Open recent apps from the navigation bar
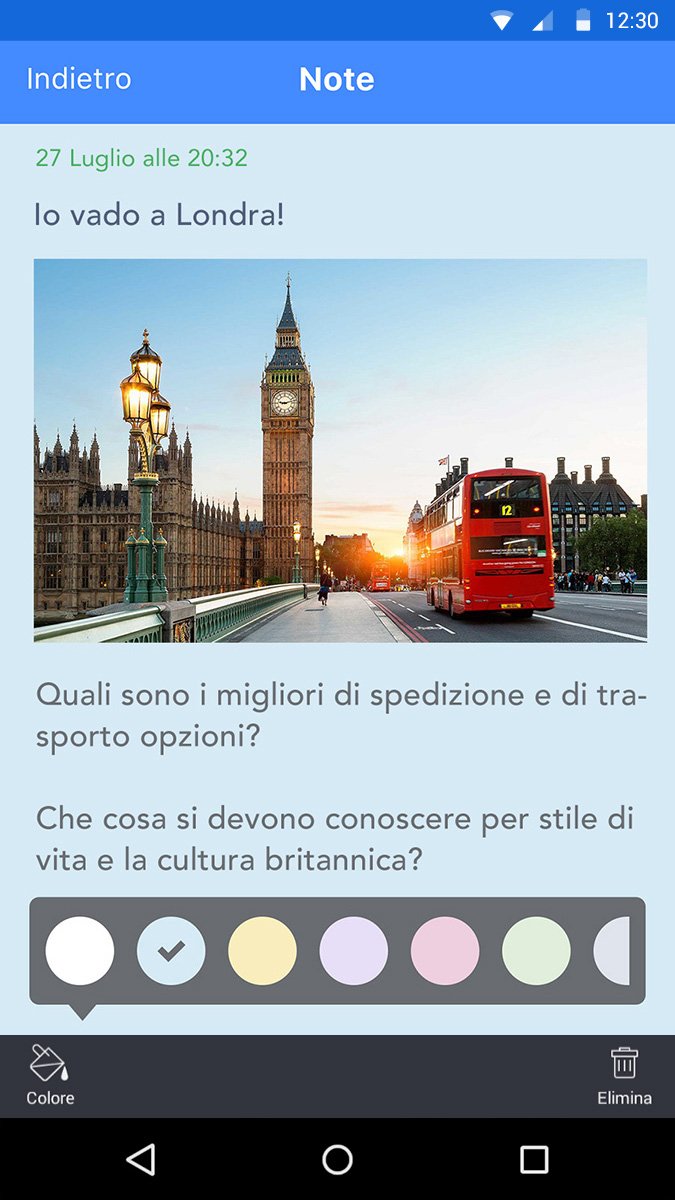The width and height of the screenshot is (675, 1200). (x=534, y=1159)
